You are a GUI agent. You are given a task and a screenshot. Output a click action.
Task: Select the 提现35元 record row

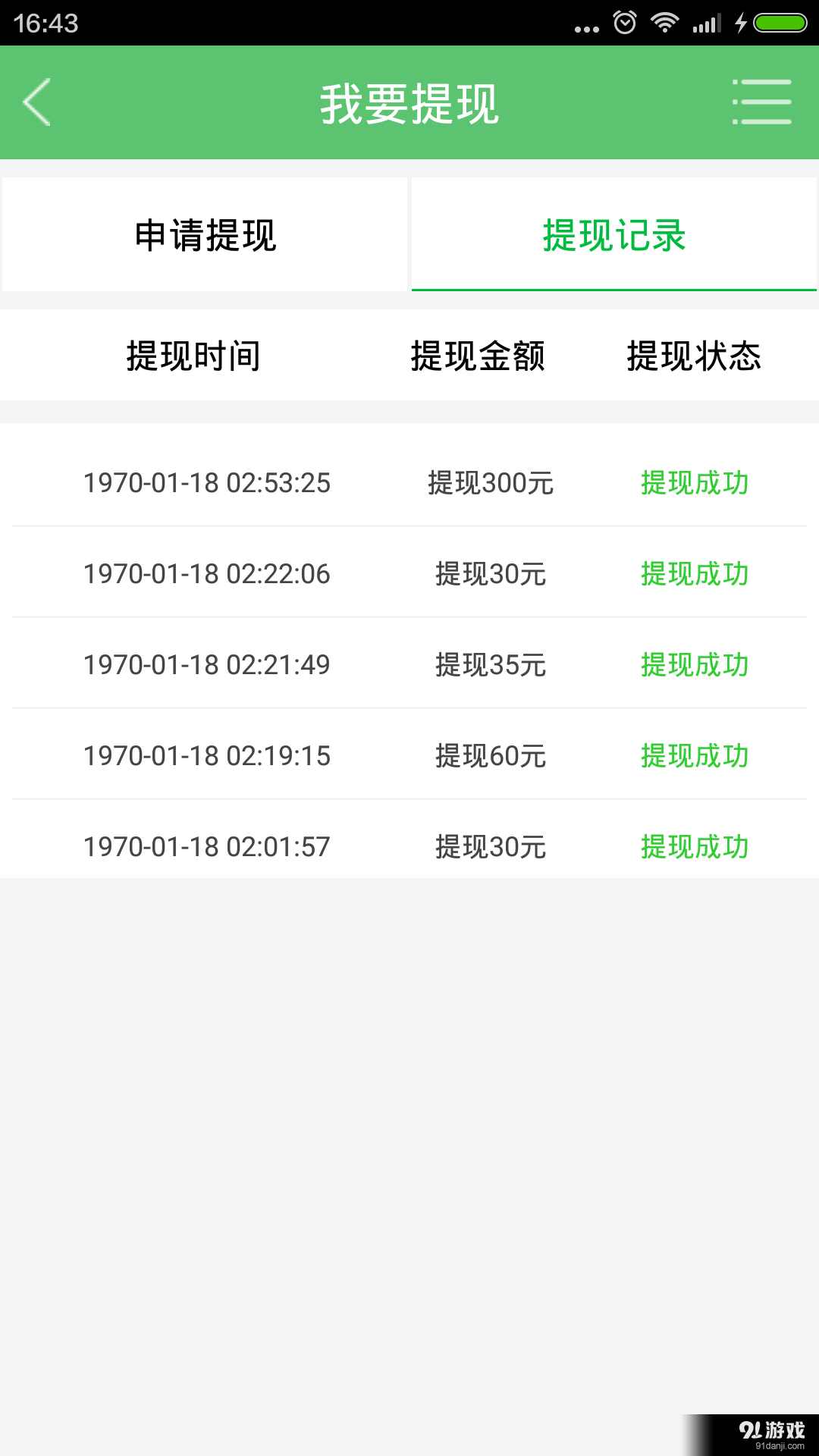(409, 665)
